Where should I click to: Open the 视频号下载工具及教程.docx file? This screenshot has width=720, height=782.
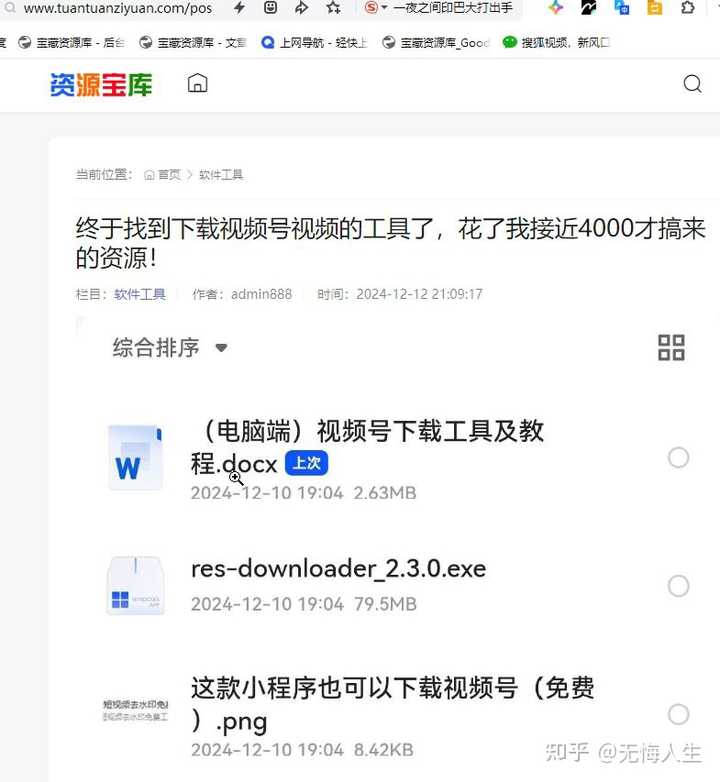(x=367, y=447)
